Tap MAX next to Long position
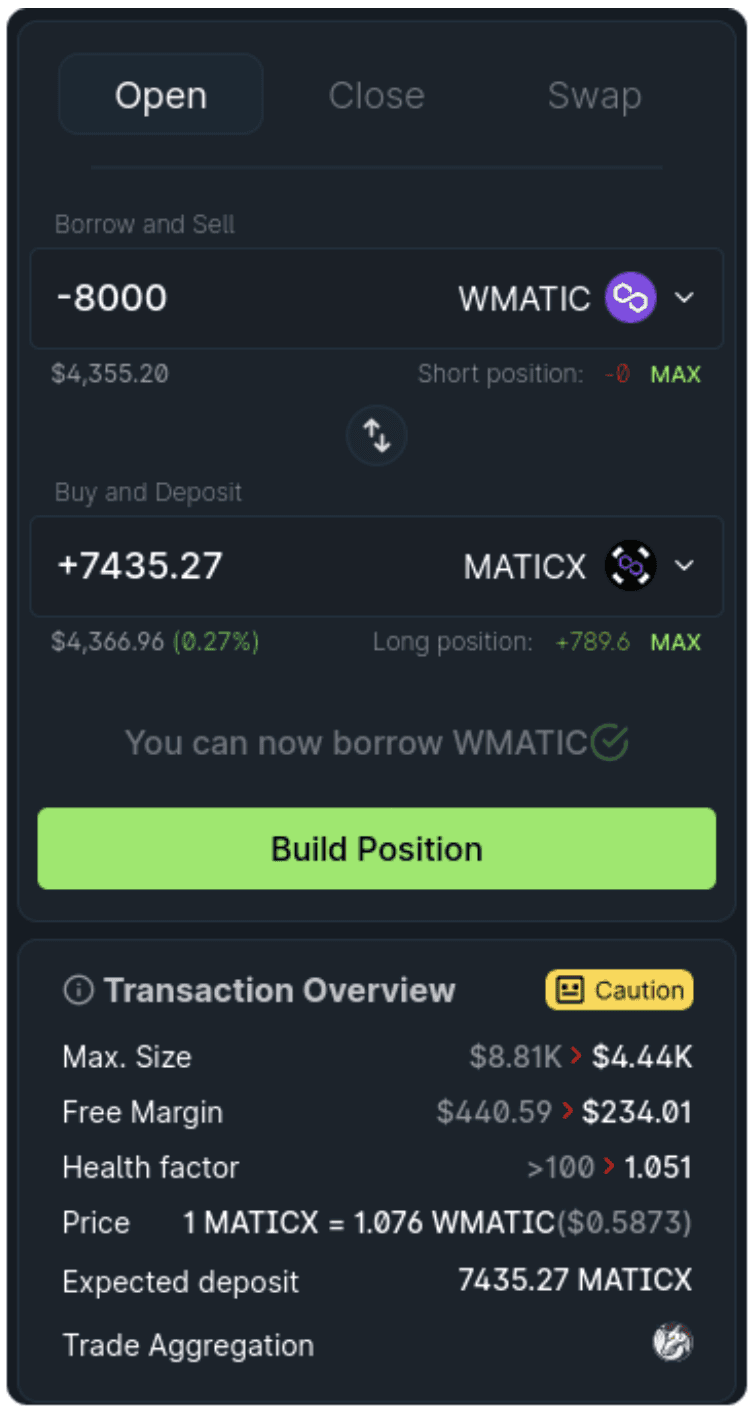The height and width of the screenshot is (1414, 756). (676, 642)
